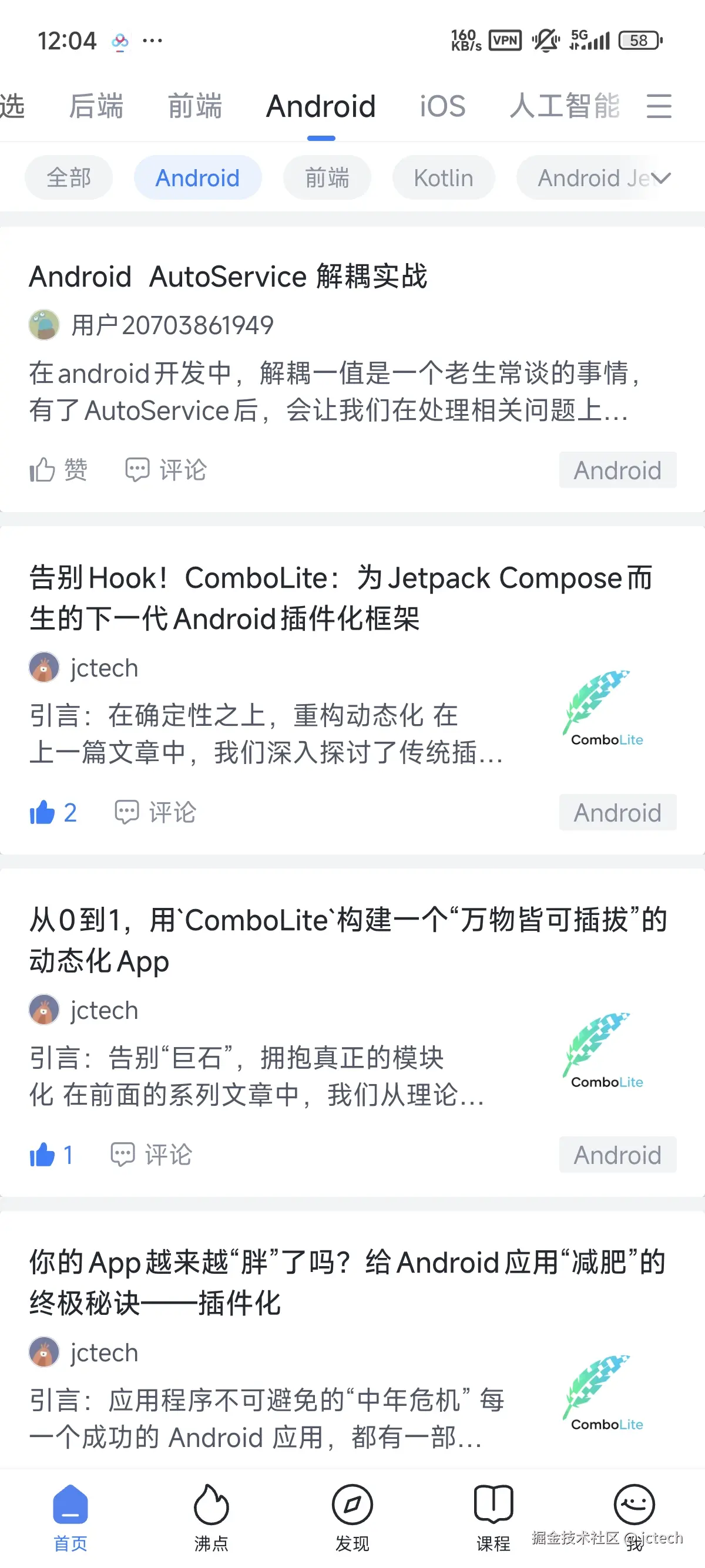Open the 你的App越来越胖了吗 article

point(347,1282)
